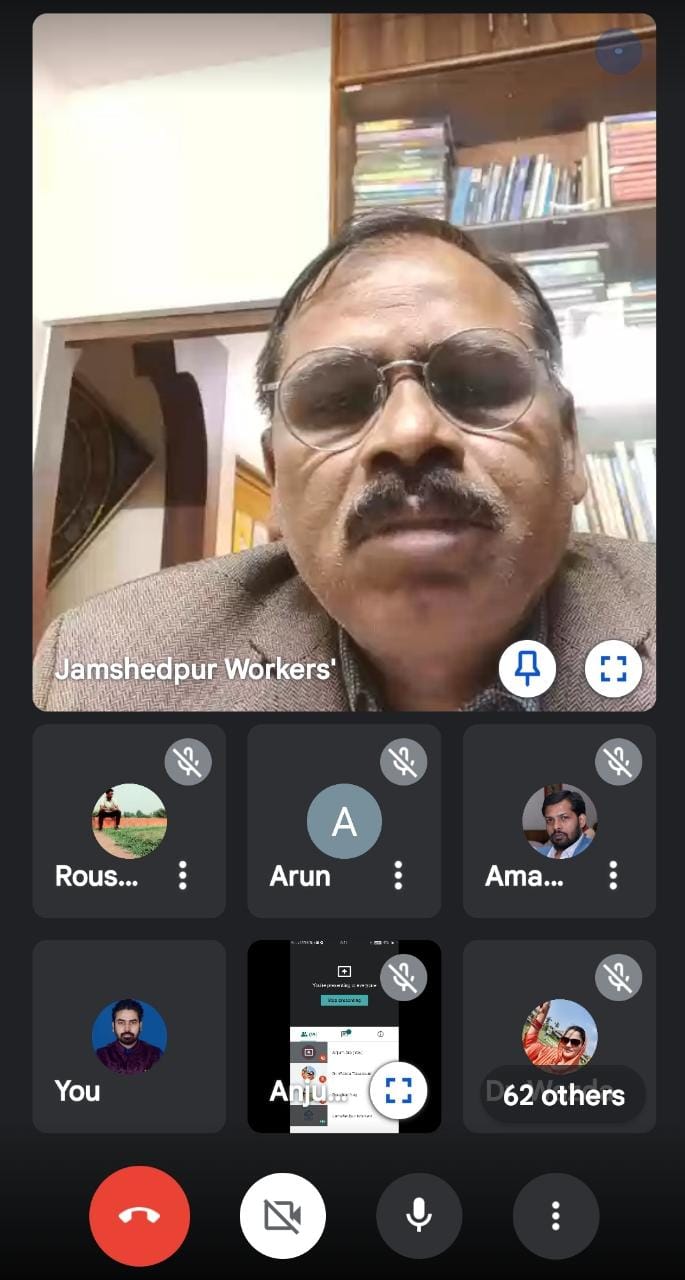
Task: Pin the Jamshedpur Workers' video
Action: pyautogui.click(x=527, y=669)
